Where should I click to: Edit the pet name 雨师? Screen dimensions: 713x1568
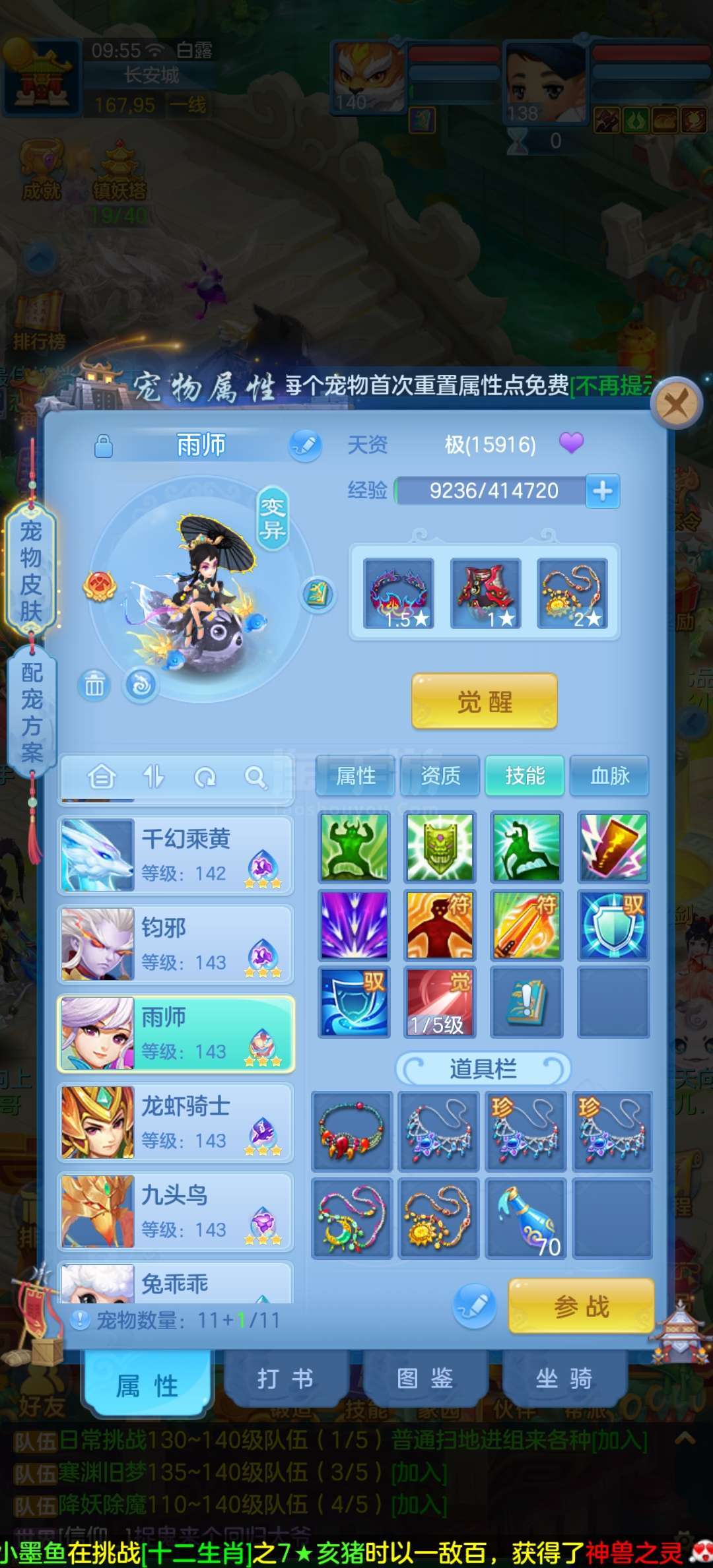(x=304, y=445)
